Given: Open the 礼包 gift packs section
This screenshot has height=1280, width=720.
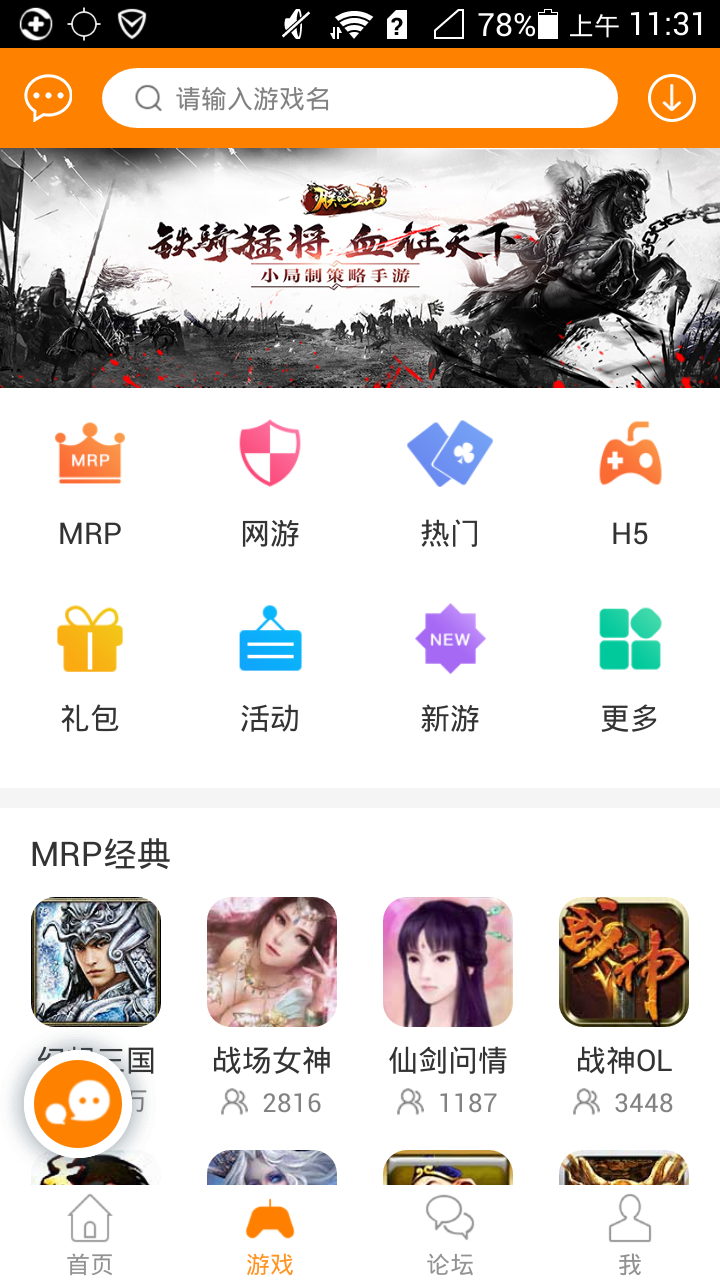Looking at the screenshot, I should [90, 665].
